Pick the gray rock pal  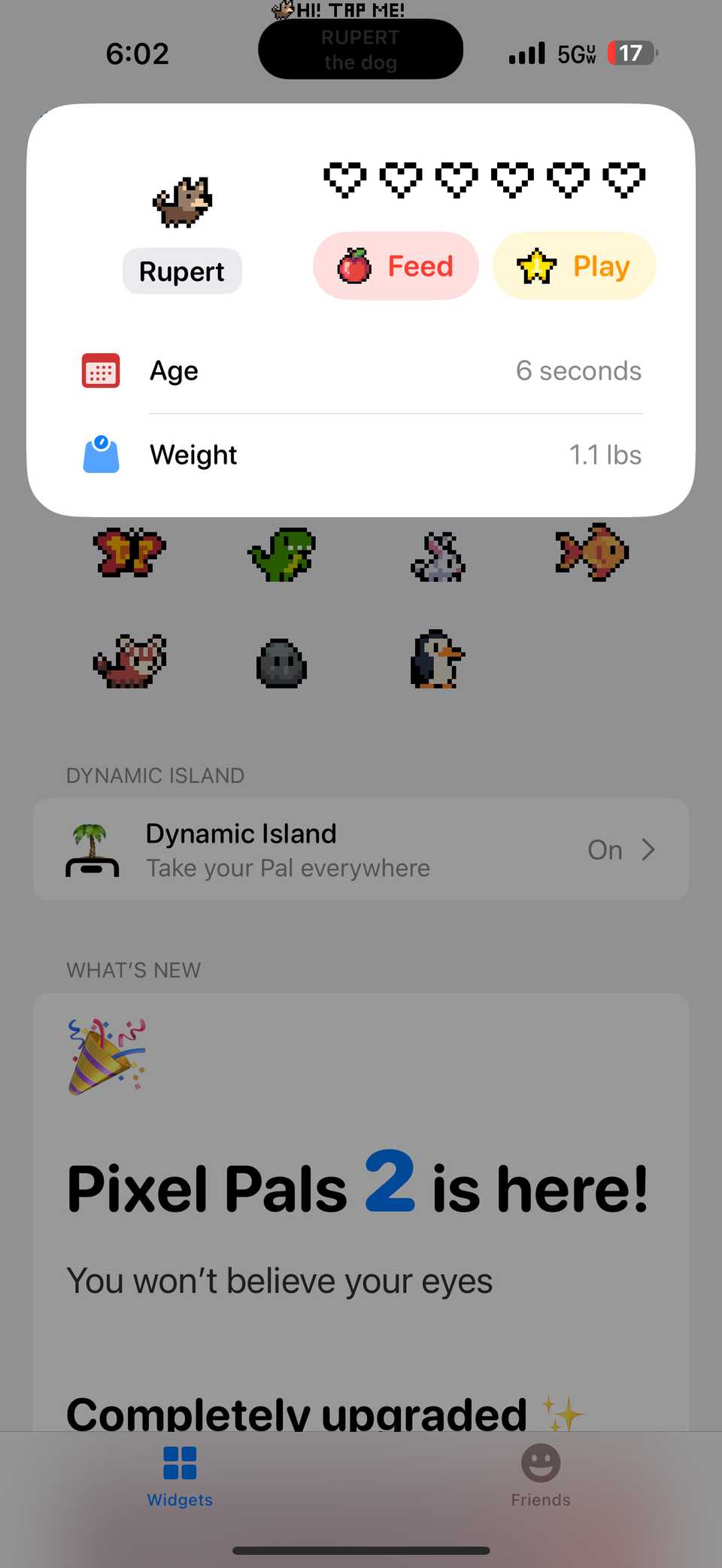281,664
